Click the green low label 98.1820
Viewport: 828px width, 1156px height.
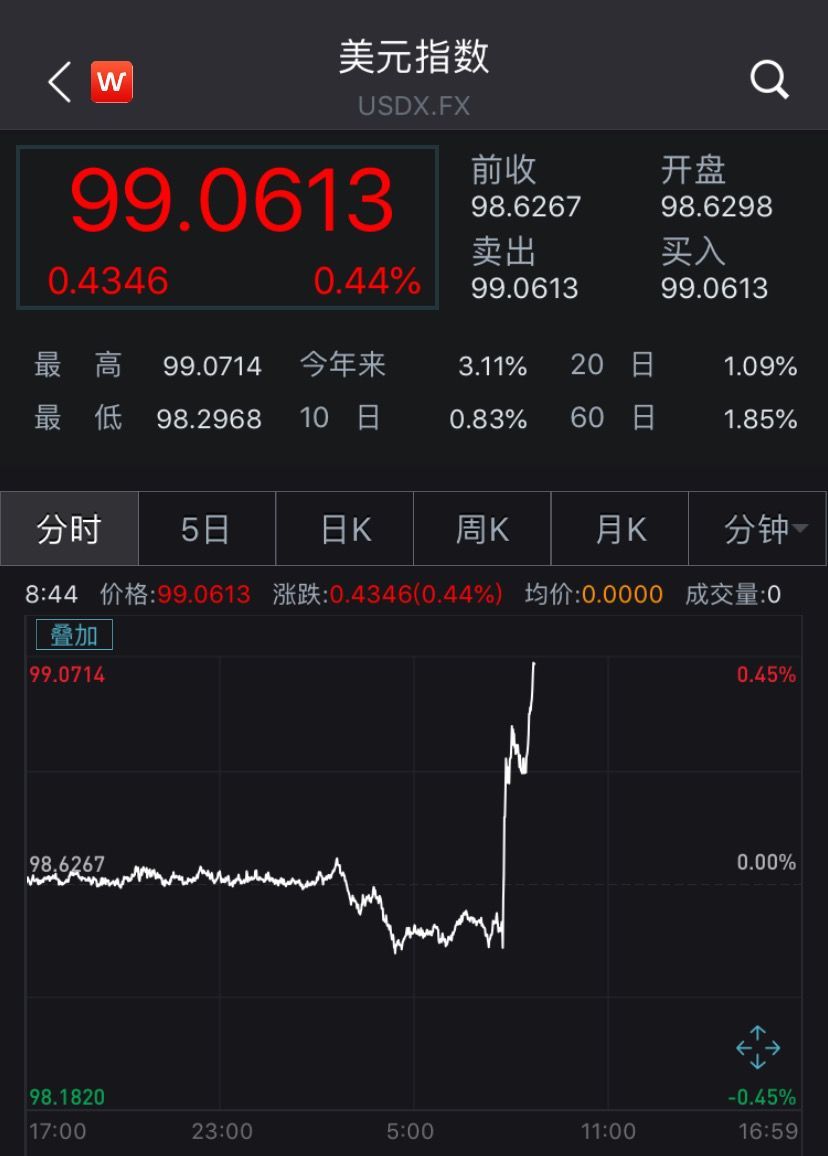pyautogui.click(x=68, y=1096)
